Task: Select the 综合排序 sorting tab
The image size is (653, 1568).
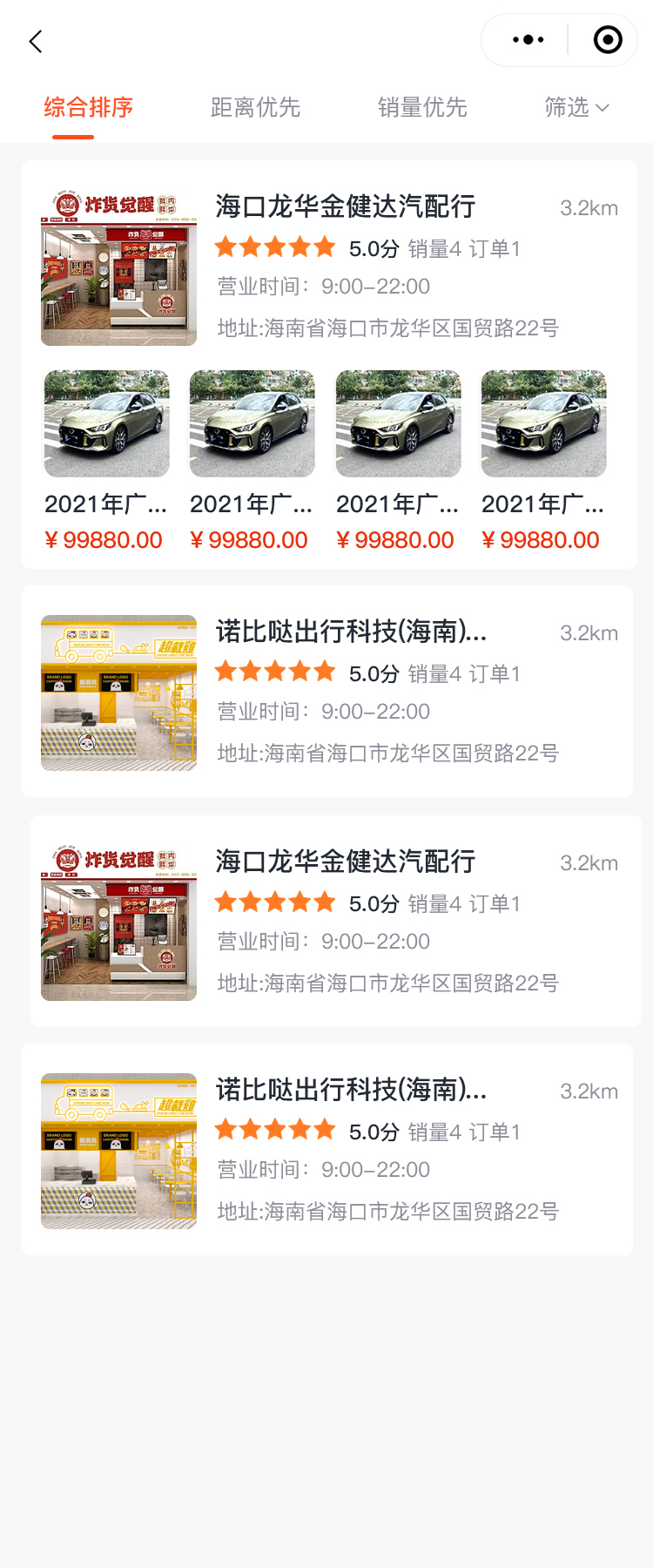Action: pos(88,107)
